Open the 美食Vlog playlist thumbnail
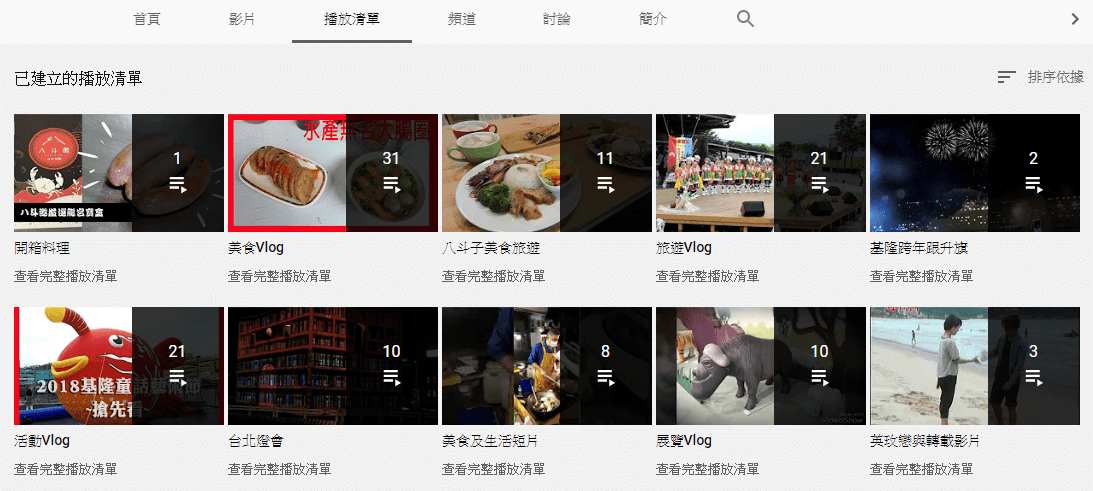Screen dimensions: 1093x491 (x=333, y=173)
